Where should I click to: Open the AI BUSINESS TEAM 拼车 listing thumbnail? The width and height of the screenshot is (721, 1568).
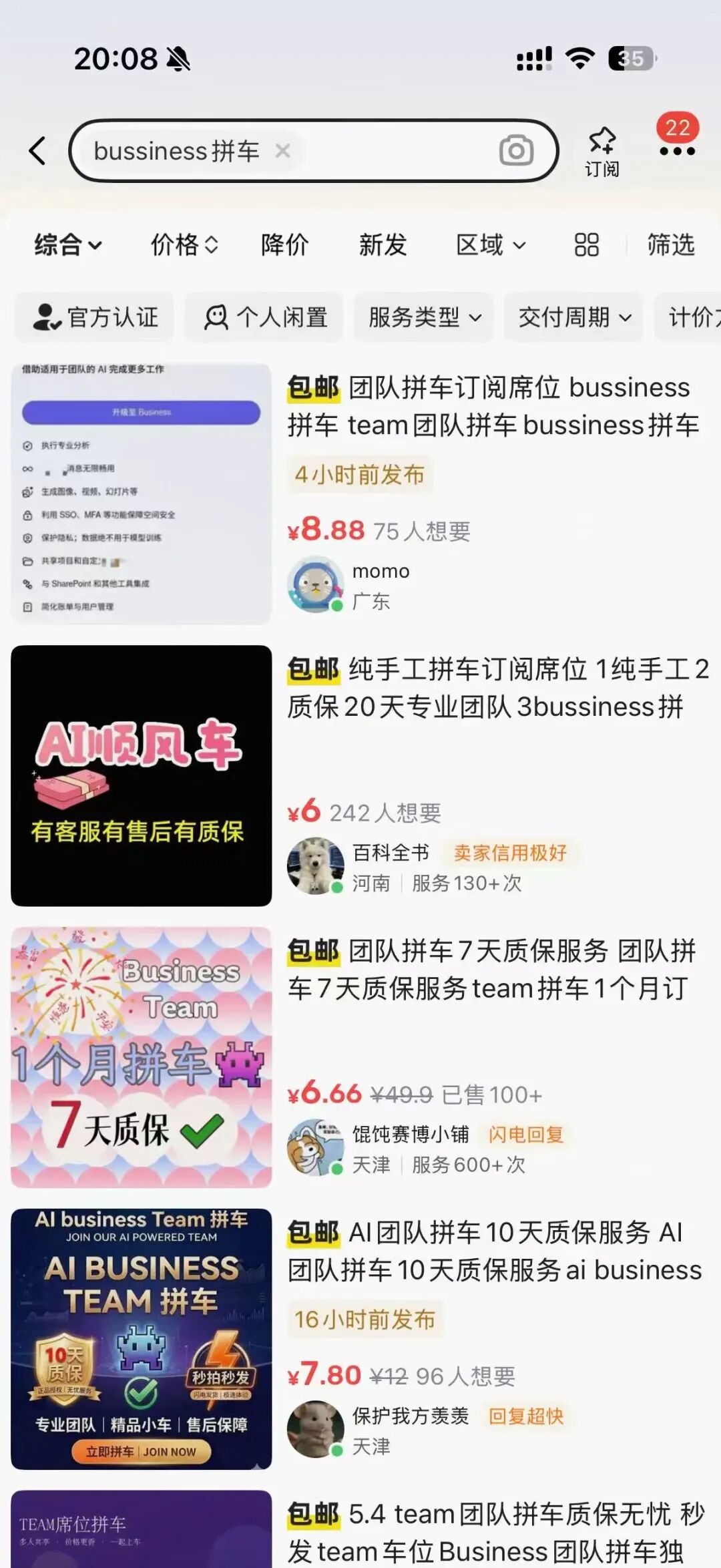(141, 1332)
